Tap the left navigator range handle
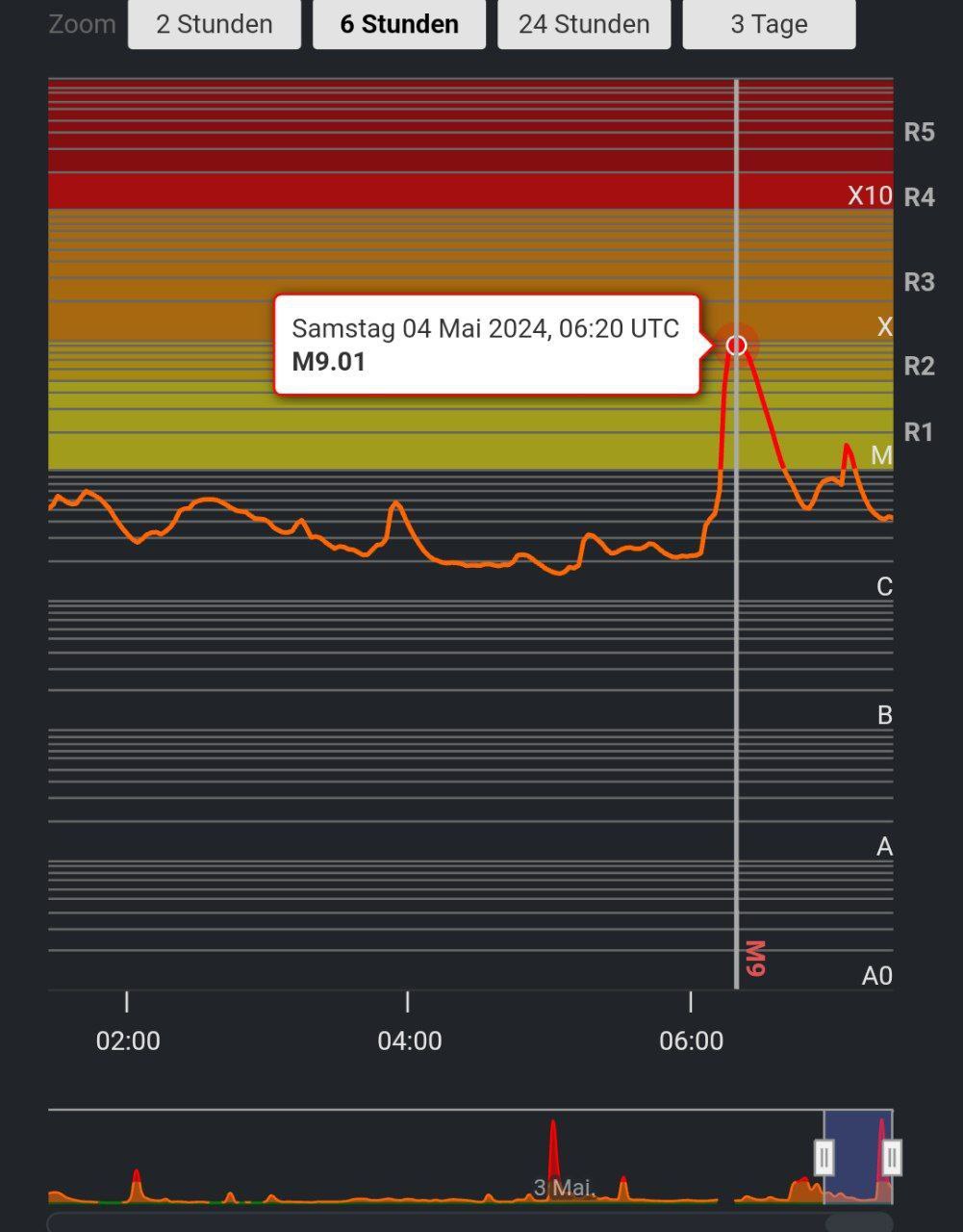The height and width of the screenshot is (1232, 963). point(824,1157)
